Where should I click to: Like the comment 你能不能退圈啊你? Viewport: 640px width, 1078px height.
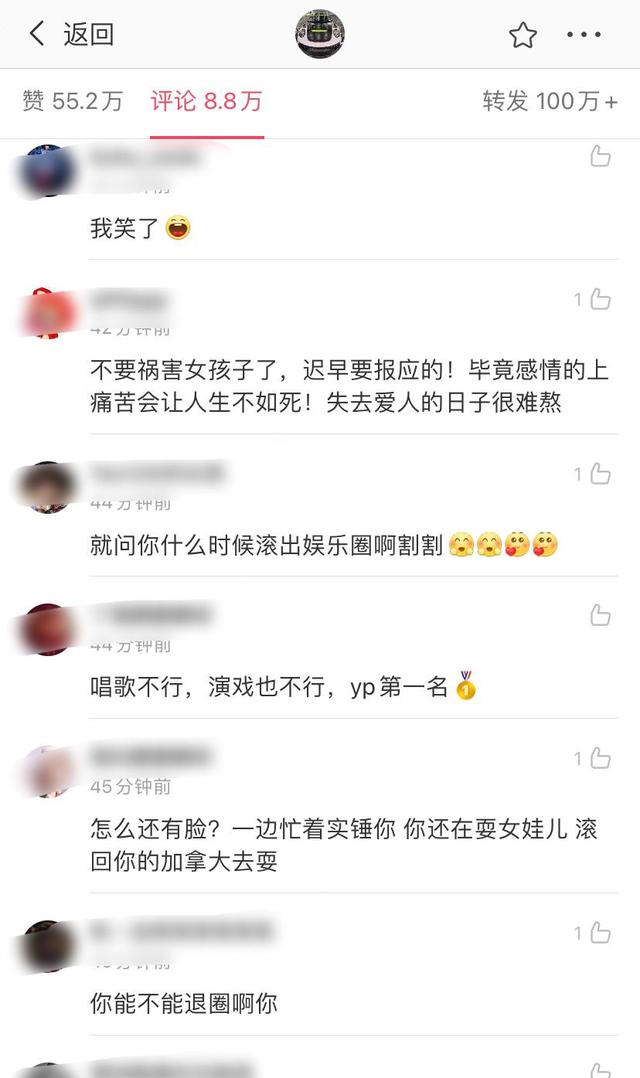pos(599,933)
